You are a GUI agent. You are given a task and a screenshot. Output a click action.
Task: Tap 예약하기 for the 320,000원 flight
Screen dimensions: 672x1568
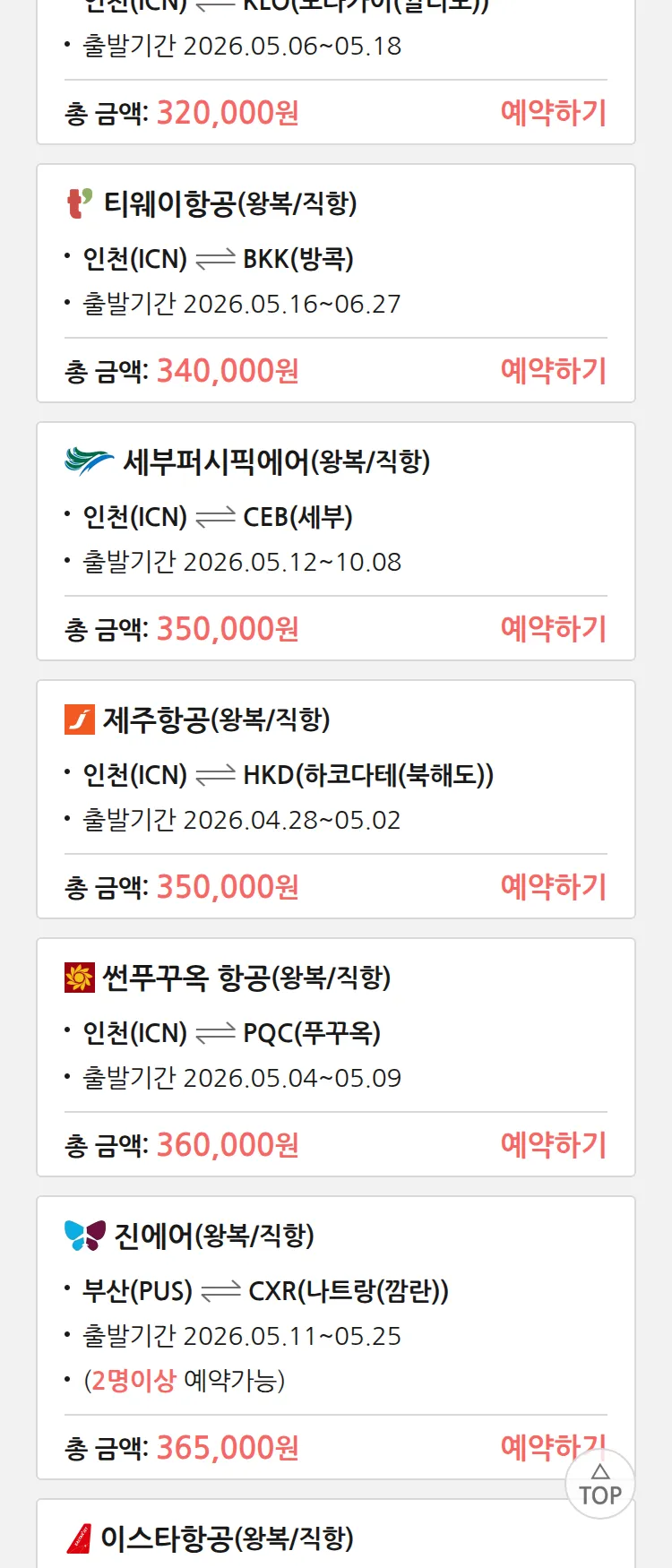tap(553, 113)
